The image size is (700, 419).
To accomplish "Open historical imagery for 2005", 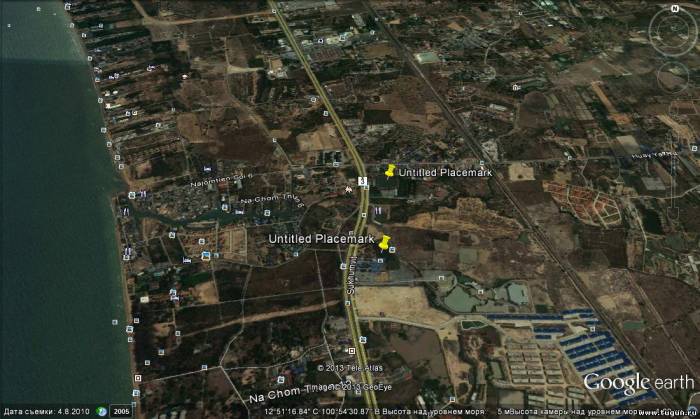I will pos(120,411).
